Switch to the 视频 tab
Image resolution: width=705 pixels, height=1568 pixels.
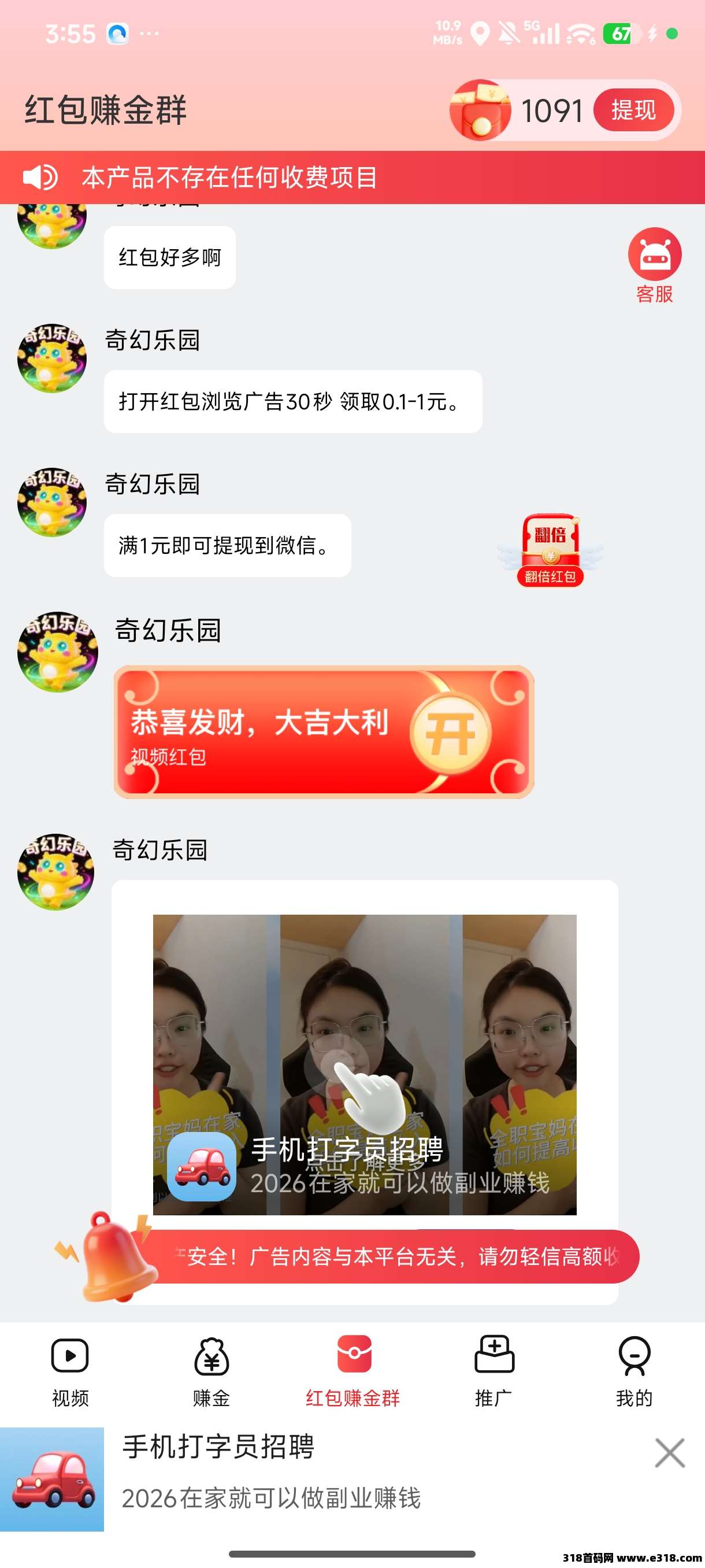pos(70,1371)
